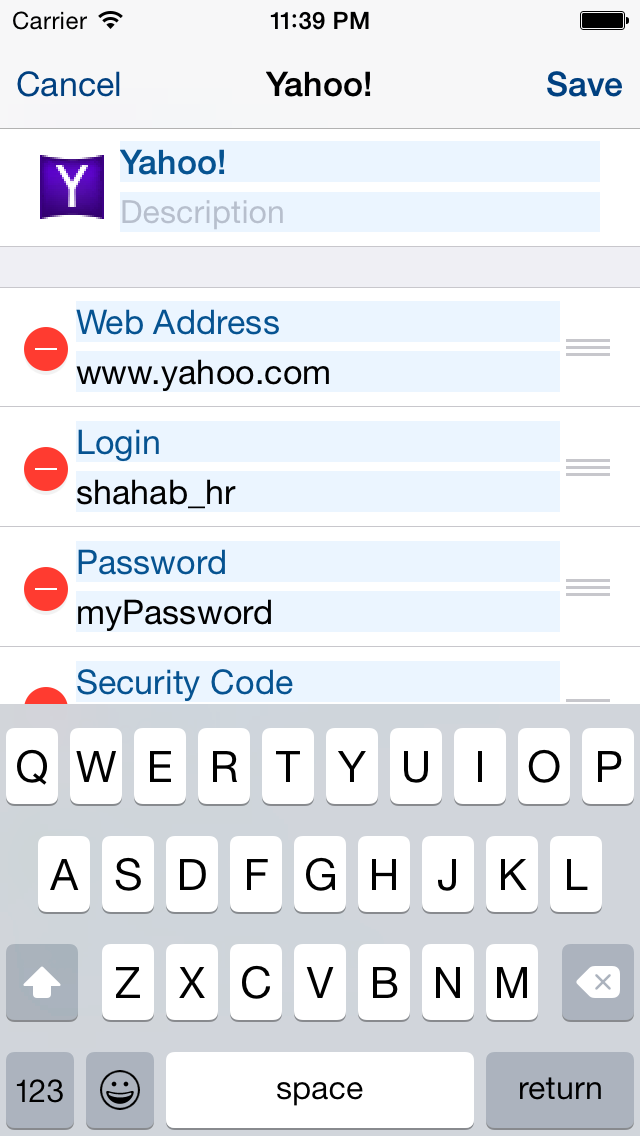Rename the Login field label
This screenshot has width=640, height=1136.
(x=316, y=443)
